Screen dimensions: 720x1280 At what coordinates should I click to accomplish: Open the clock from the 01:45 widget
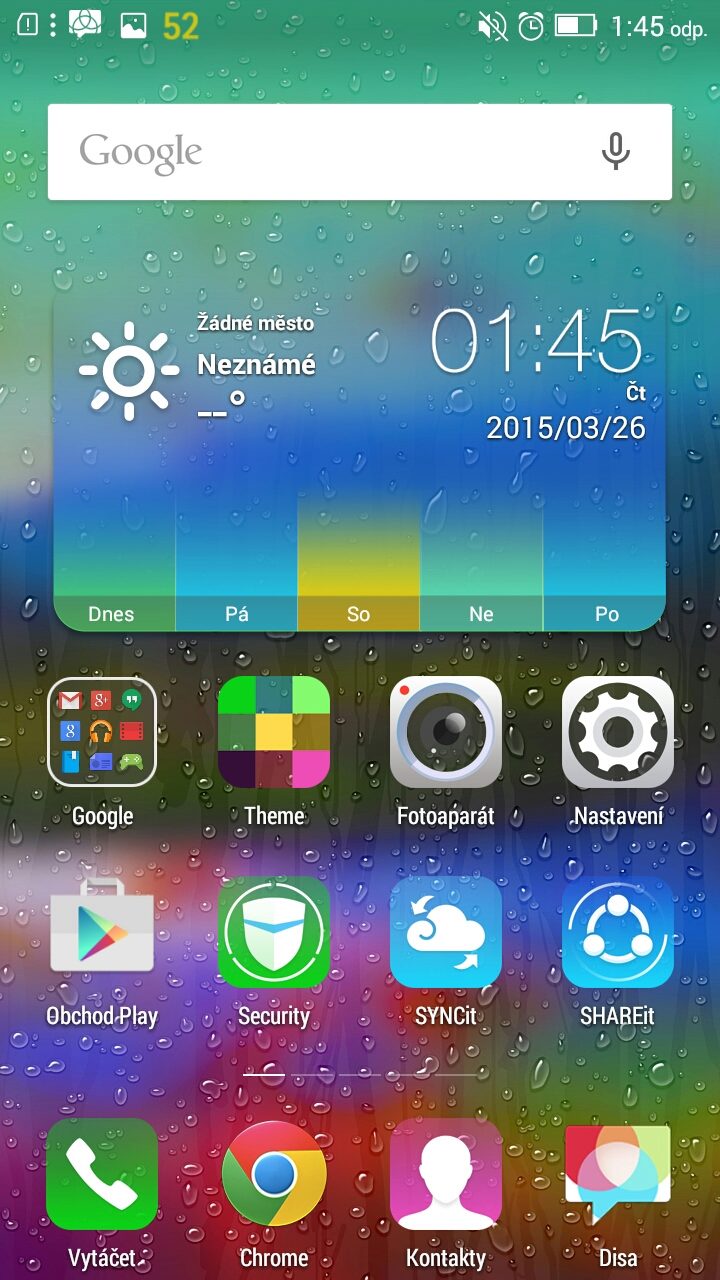pos(536,342)
